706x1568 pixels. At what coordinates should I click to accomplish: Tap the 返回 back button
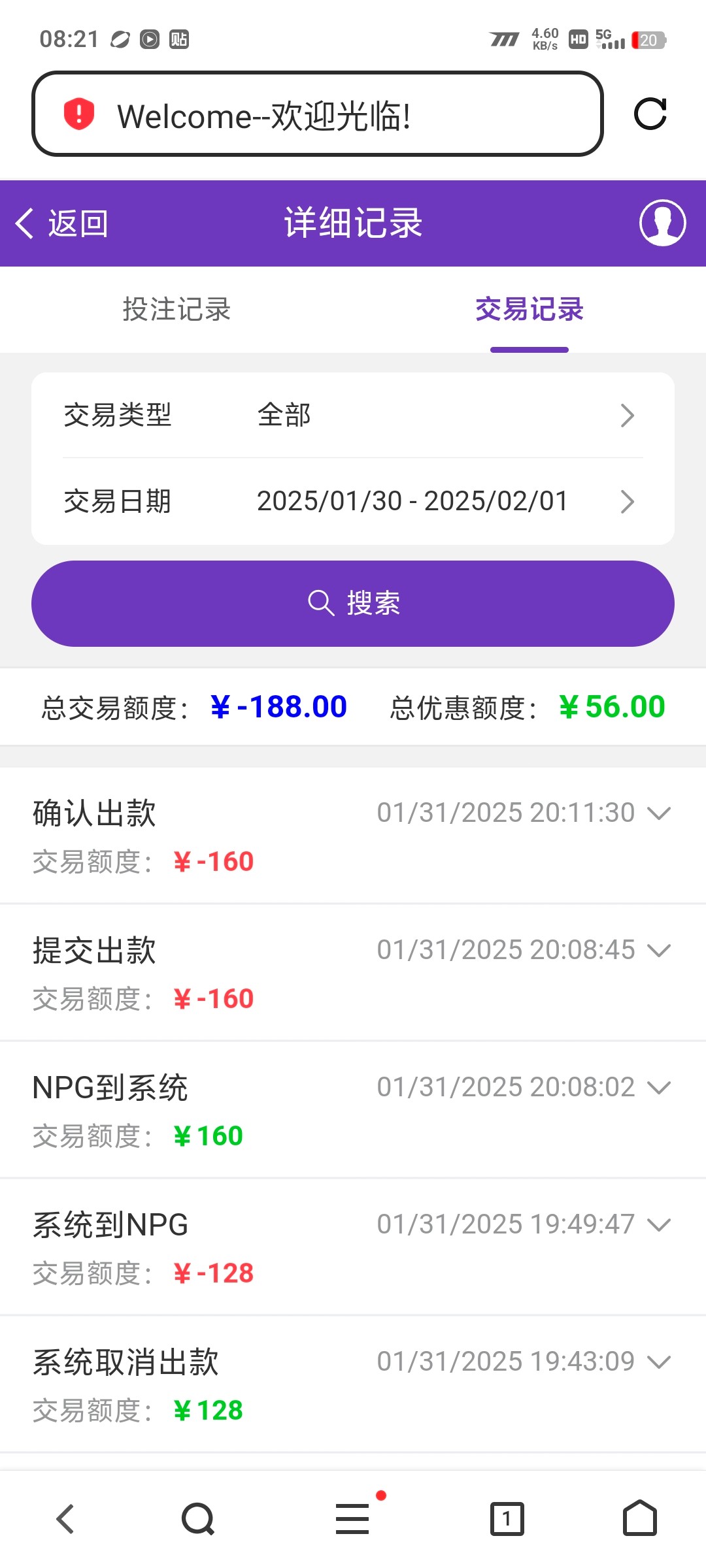[61, 223]
